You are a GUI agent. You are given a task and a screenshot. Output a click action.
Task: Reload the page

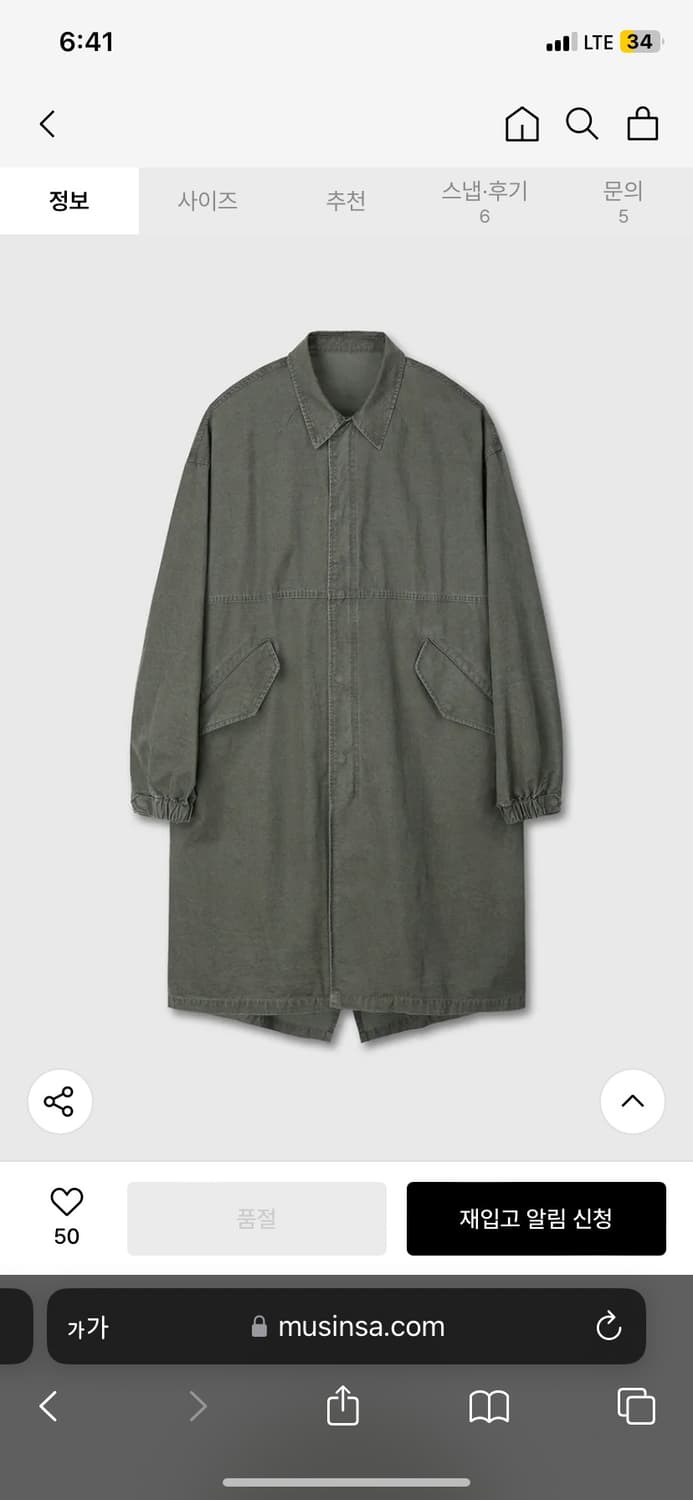[x=608, y=1327]
